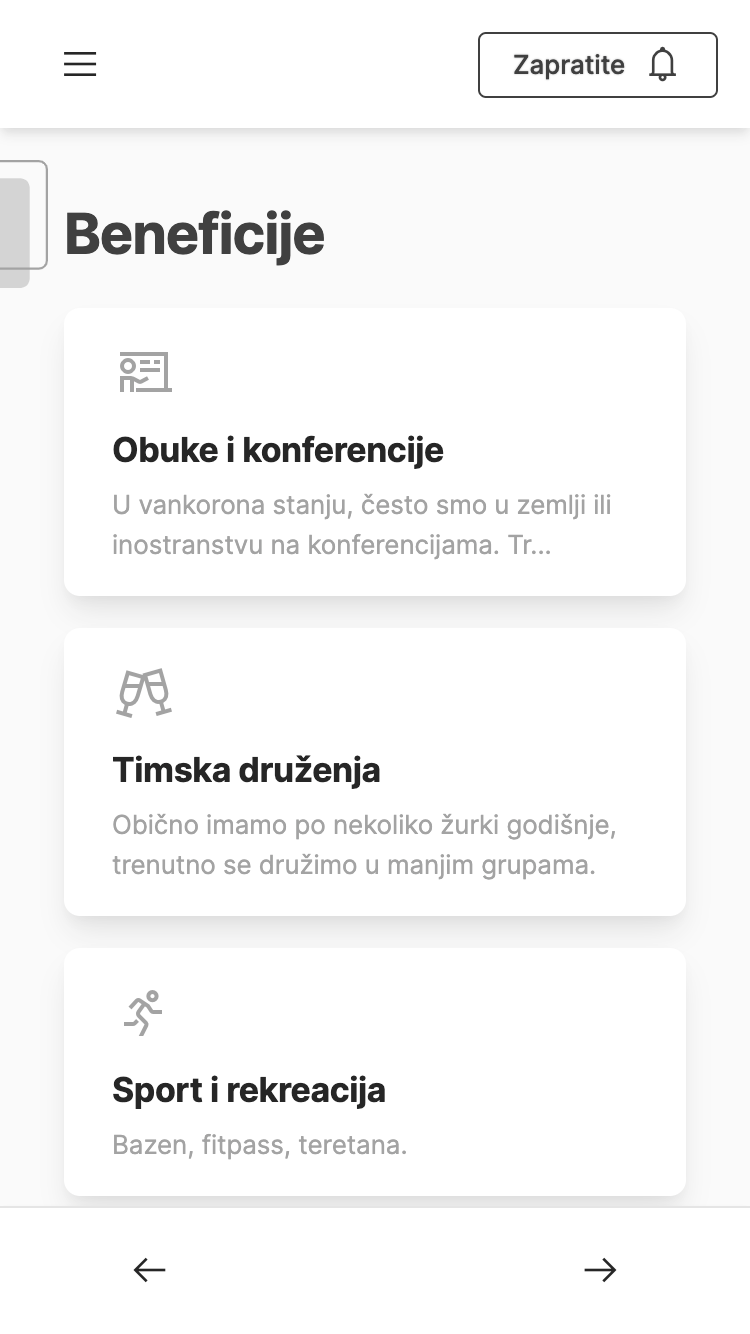Open the Obuke i konferencije card
Screen dimensions: 750x1334
tap(375, 452)
